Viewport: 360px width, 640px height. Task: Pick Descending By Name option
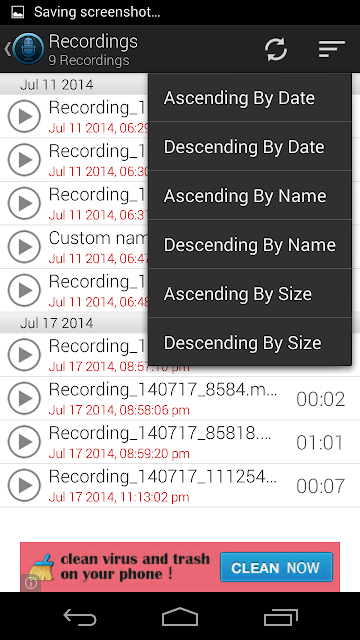click(249, 244)
